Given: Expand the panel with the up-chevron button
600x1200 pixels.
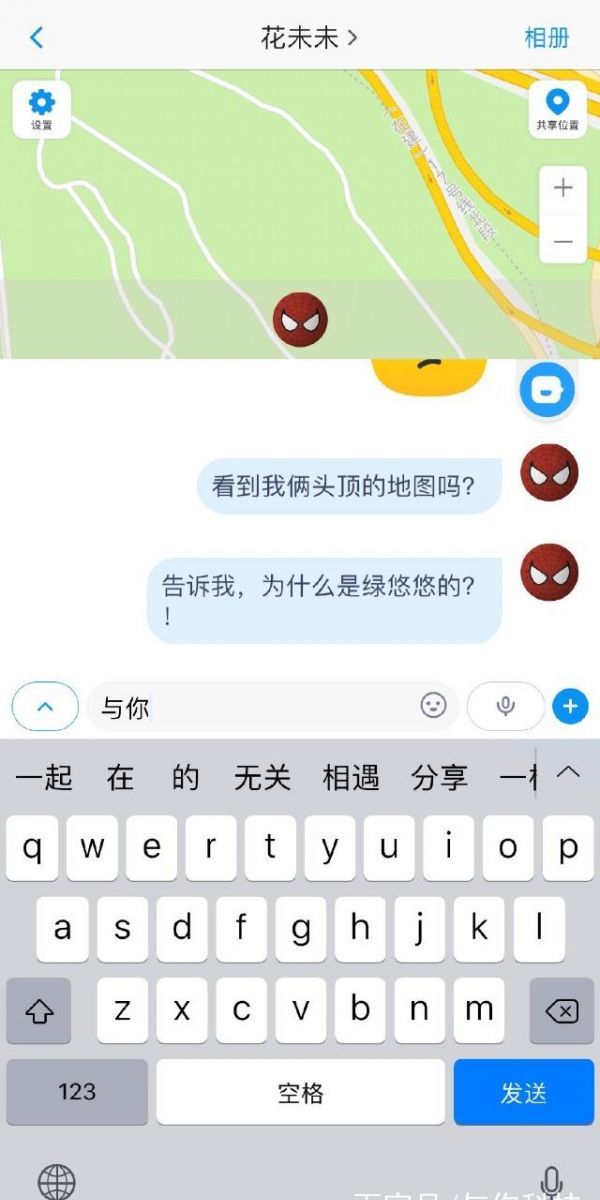Looking at the screenshot, I should click(x=45, y=707).
